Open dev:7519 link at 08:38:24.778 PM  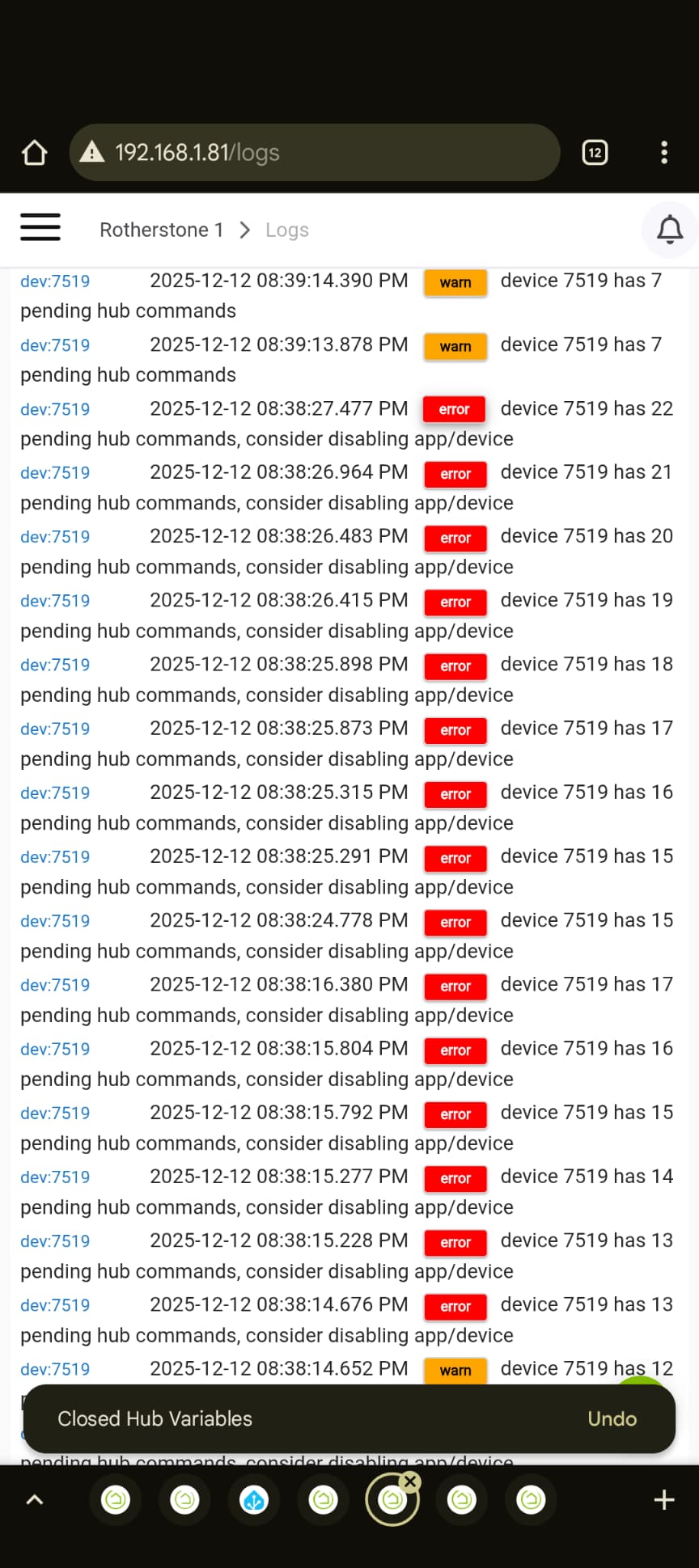55,921
